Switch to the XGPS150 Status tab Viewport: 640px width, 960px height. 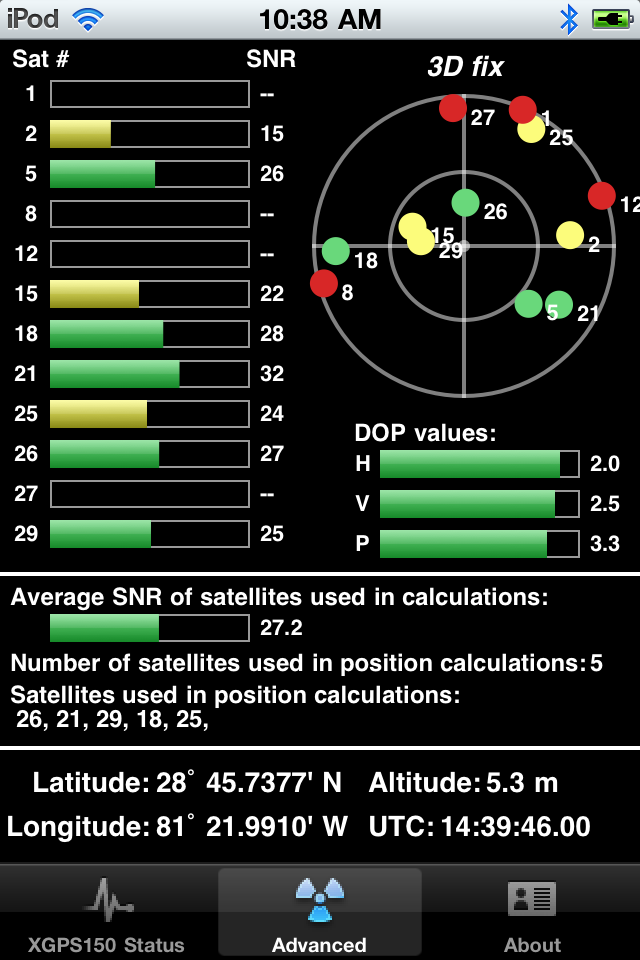click(107, 914)
